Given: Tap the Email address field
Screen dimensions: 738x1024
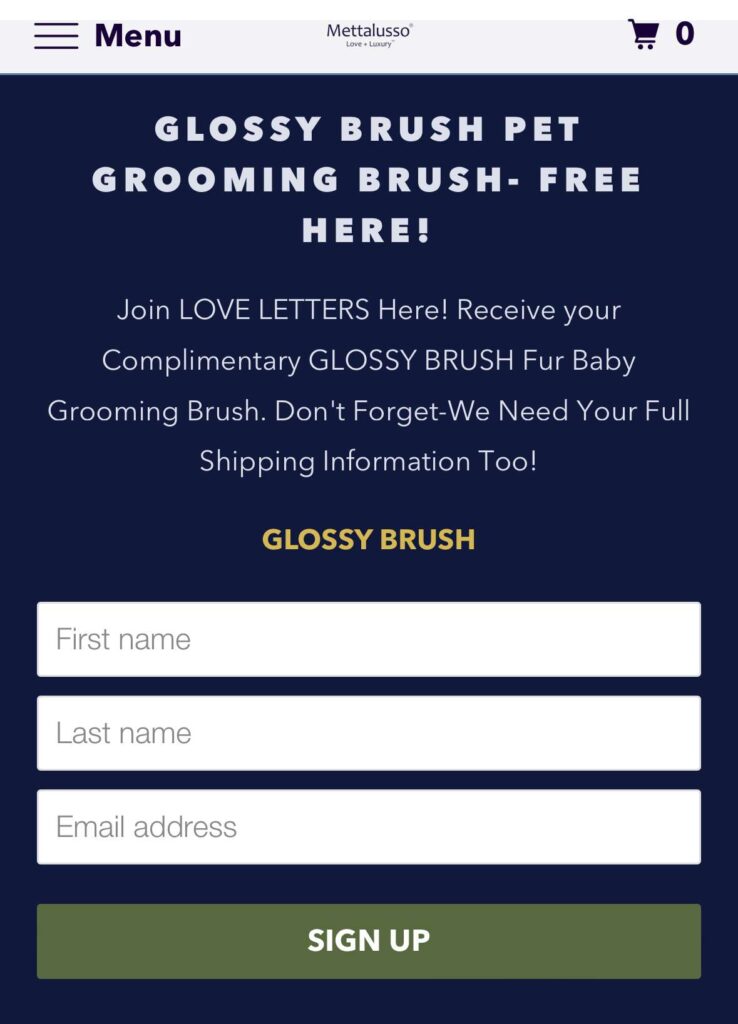Looking at the screenshot, I should (368, 827).
